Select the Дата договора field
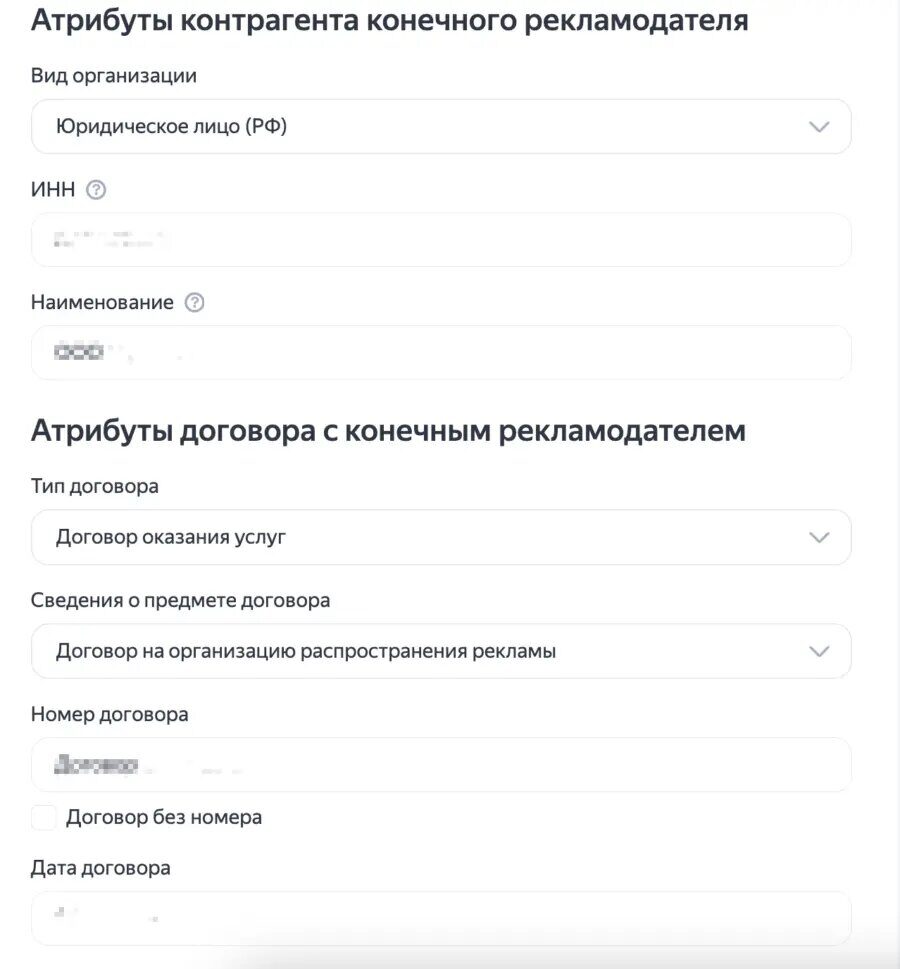The width and height of the screenshot is (900, 969). click(x=440, y=918)
